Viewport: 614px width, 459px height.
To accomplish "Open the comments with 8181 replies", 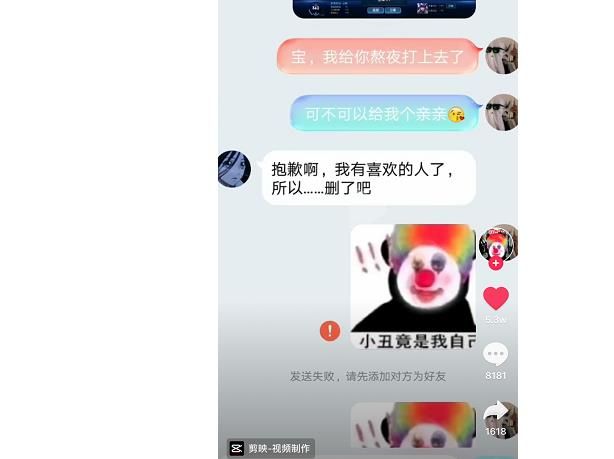I will [x=496, y=355].
